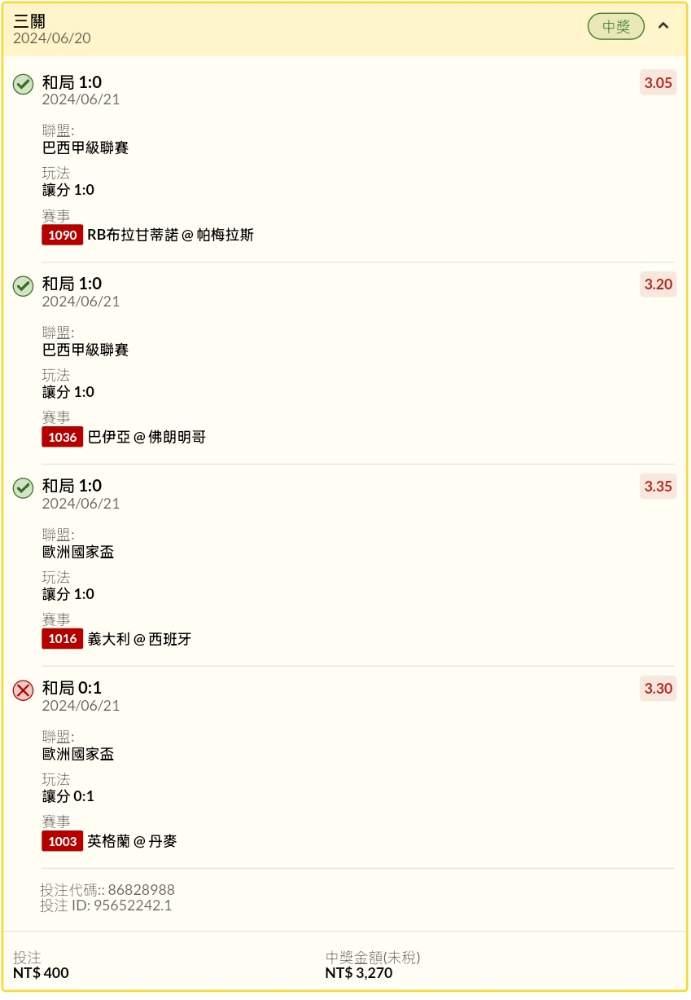The image size is (691, 1000).
Task: Collapse the 三關 bet slip with chevron
Action: (x=664, y=26)
